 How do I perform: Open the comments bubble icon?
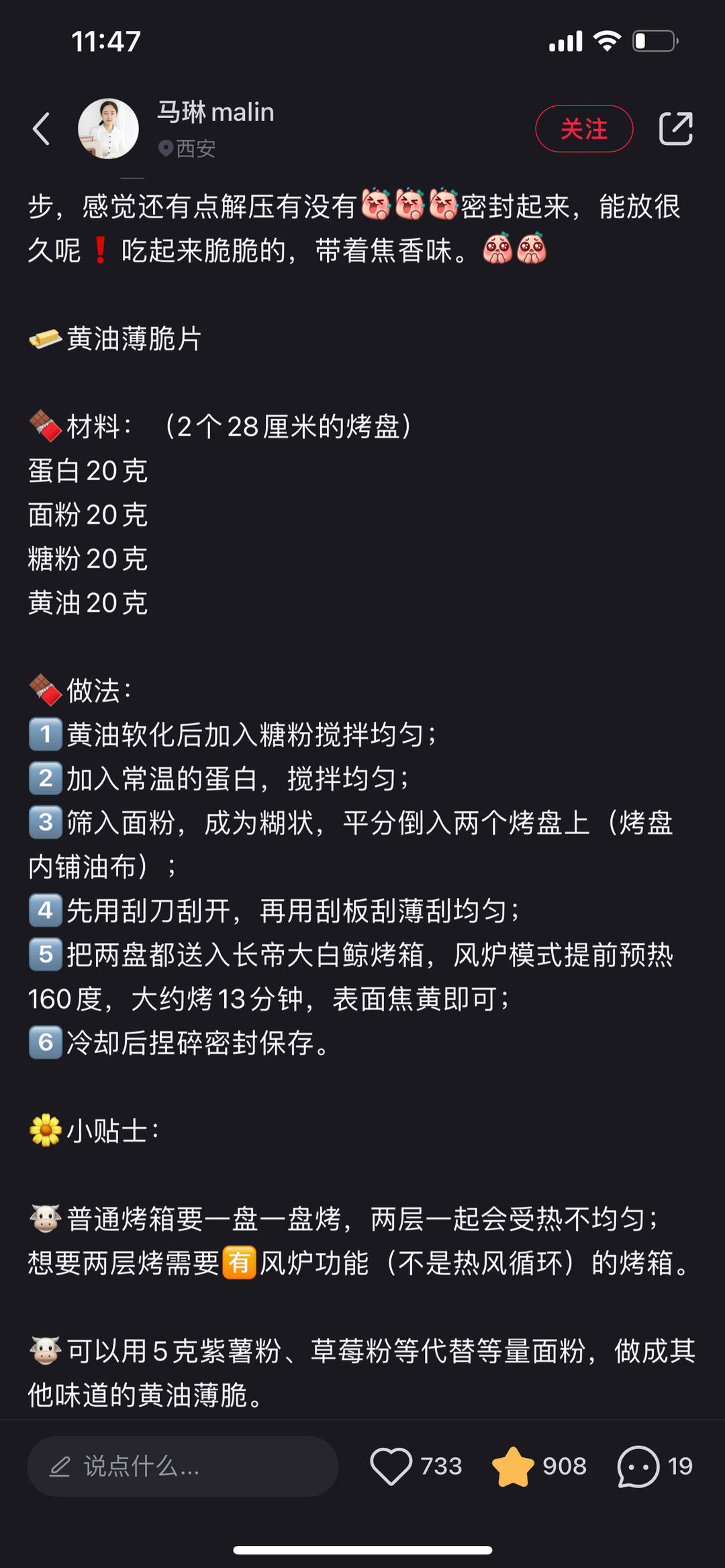point(638,1466)
